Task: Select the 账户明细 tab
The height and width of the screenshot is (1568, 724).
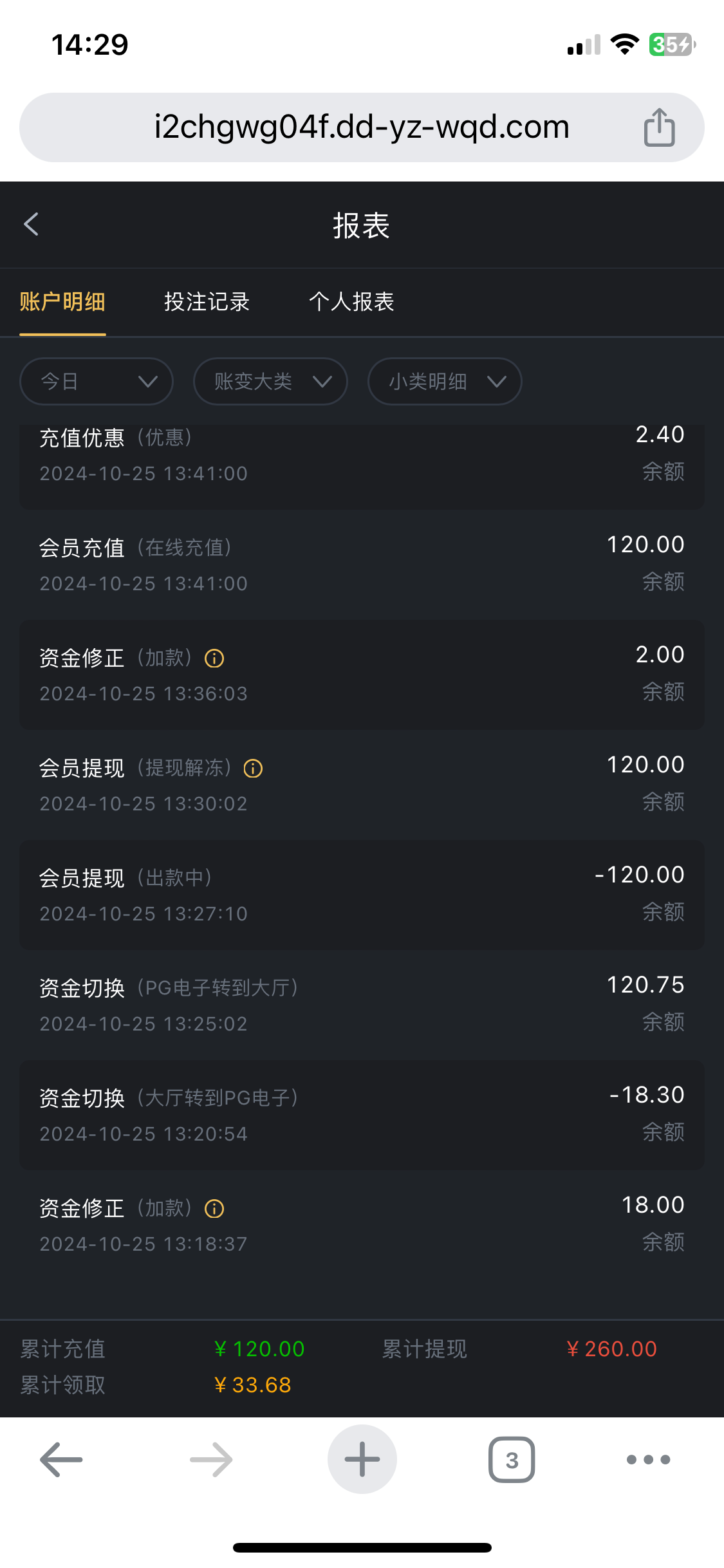Action: [x=62, y=302]
